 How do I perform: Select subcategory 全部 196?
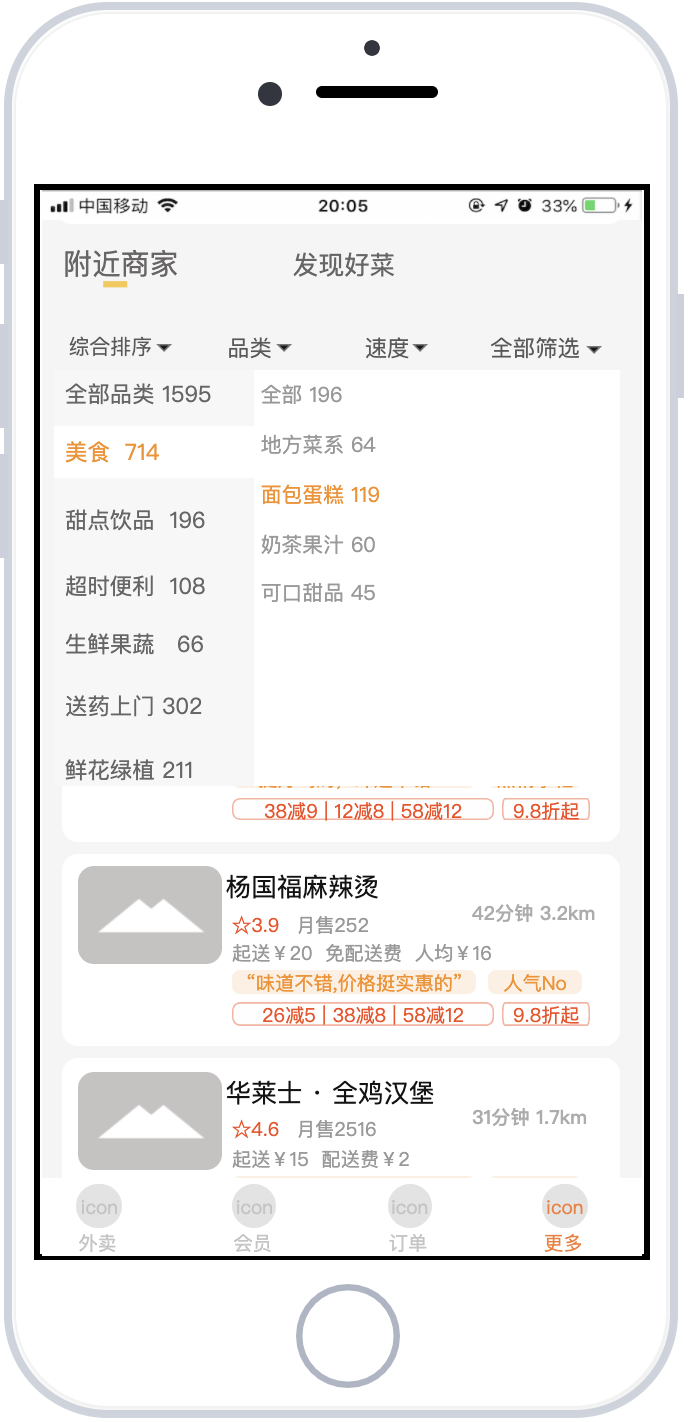click(301, 395)
